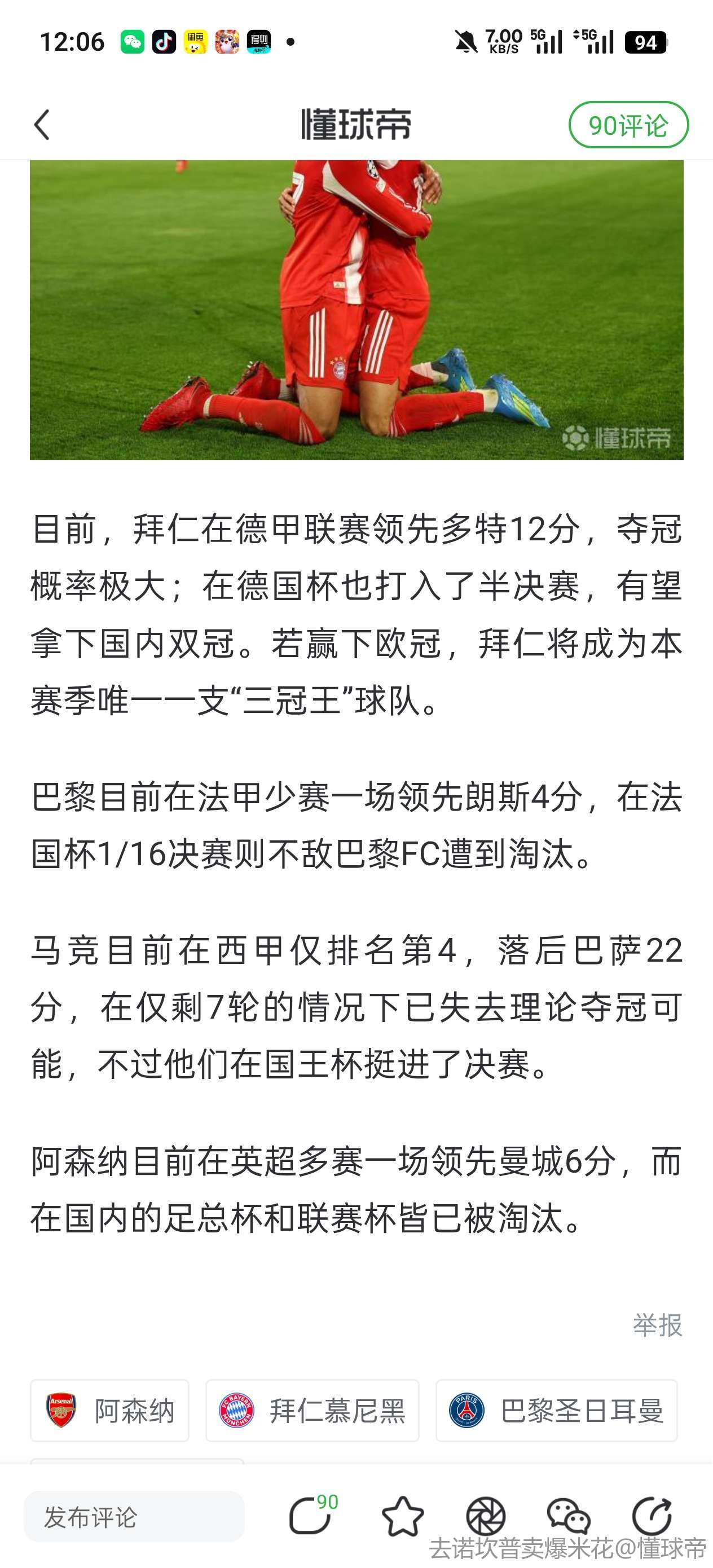Screen dimensions: 713x1568
Task: Share the article to WeChat
Action: click(x=568, y=1516)
